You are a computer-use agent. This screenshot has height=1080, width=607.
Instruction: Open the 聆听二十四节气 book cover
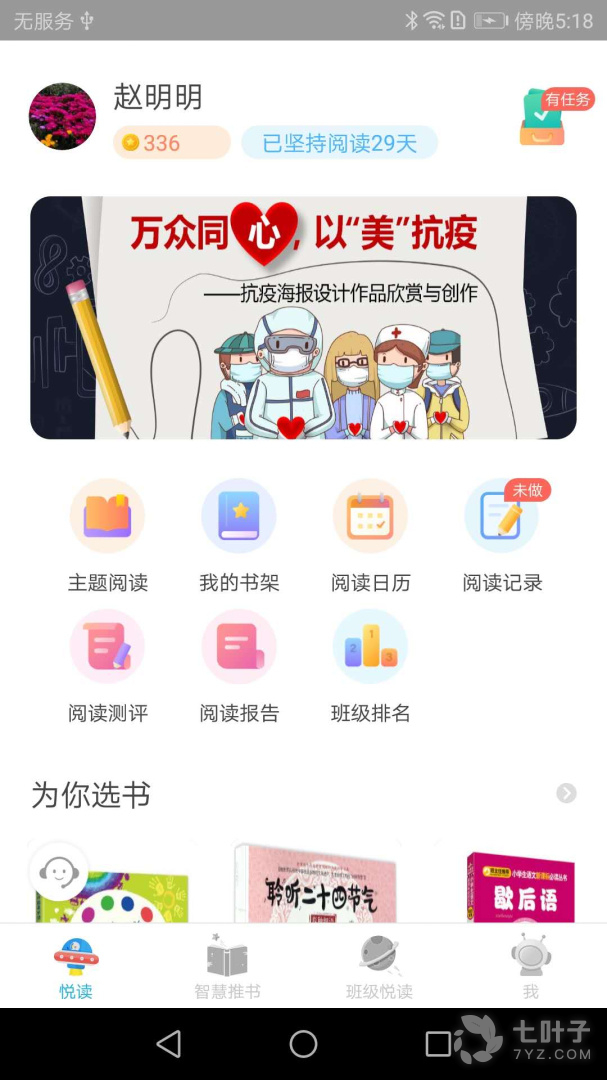click(x=316, y=882)
